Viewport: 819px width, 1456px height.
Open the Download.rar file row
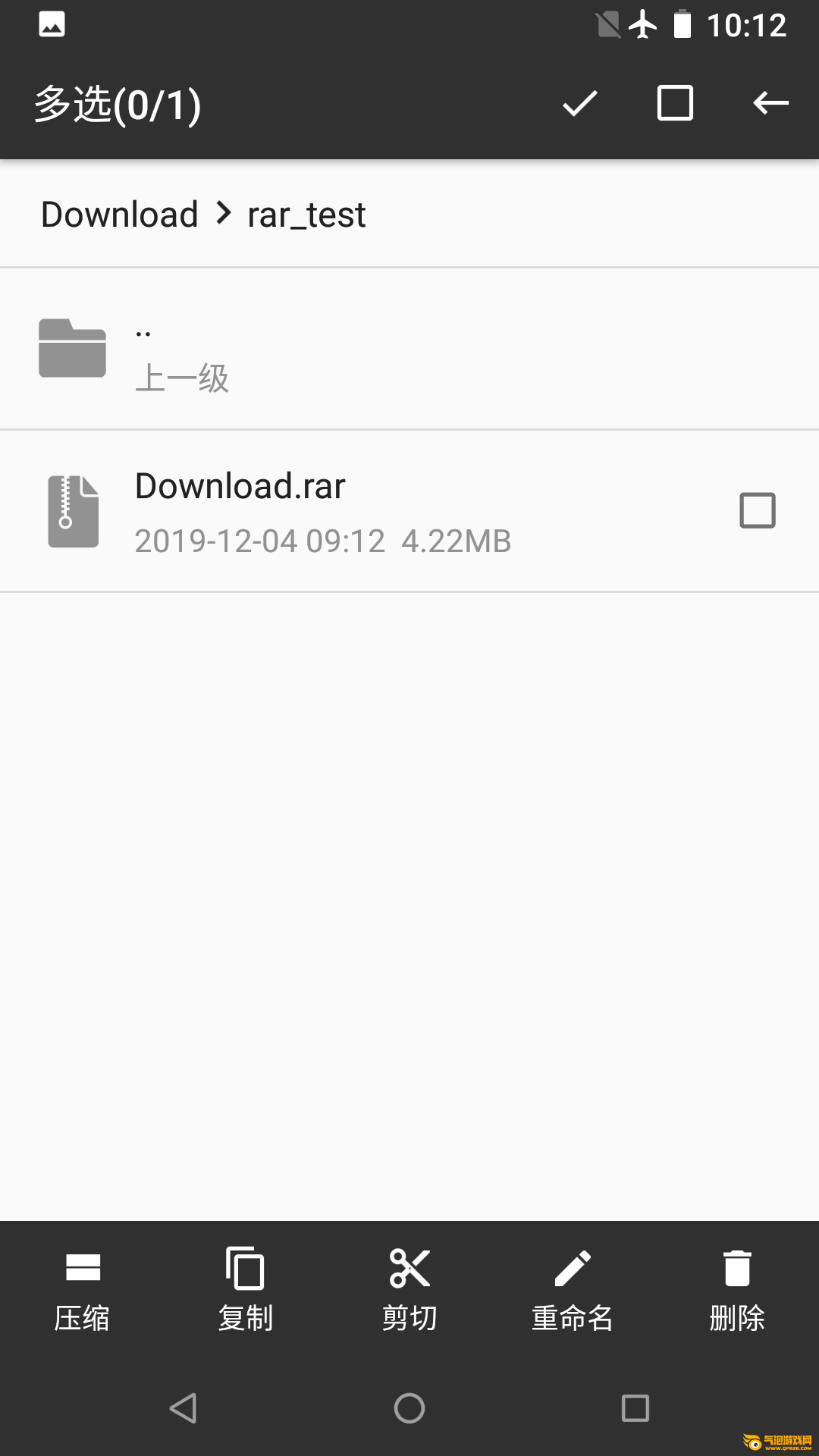point(409,511)
